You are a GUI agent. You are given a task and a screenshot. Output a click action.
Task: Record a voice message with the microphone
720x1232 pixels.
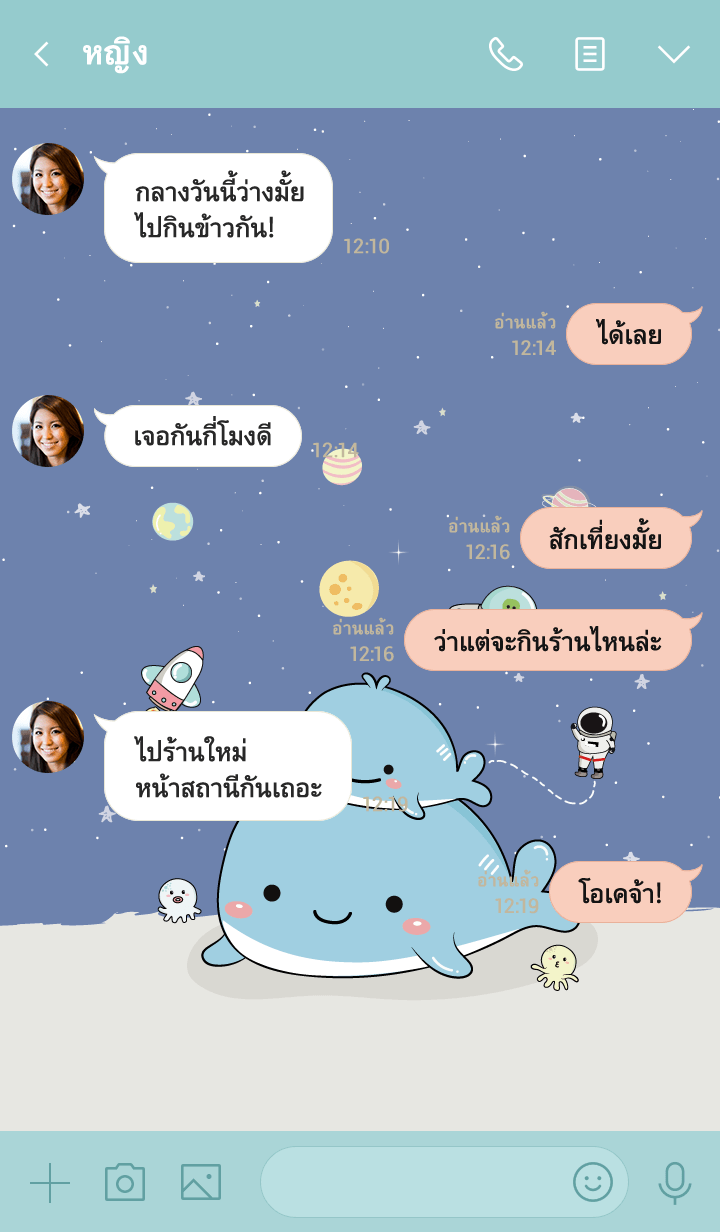pyautogui.click(x=674, y=1182)
